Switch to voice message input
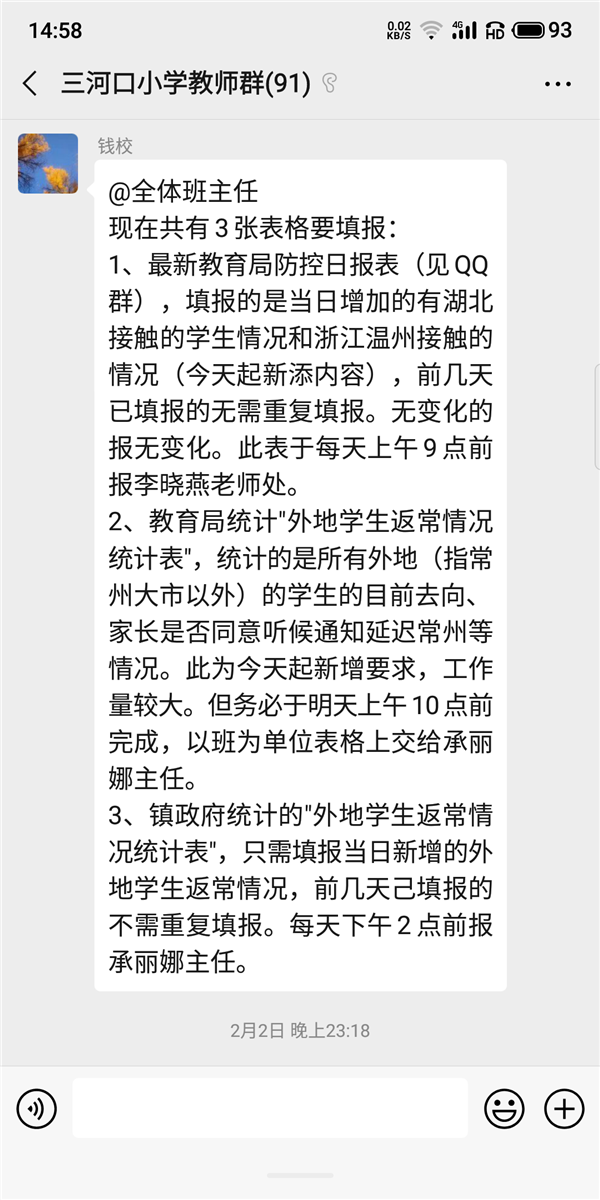This screenshot has height=1200, width=600. (37, 1108)
